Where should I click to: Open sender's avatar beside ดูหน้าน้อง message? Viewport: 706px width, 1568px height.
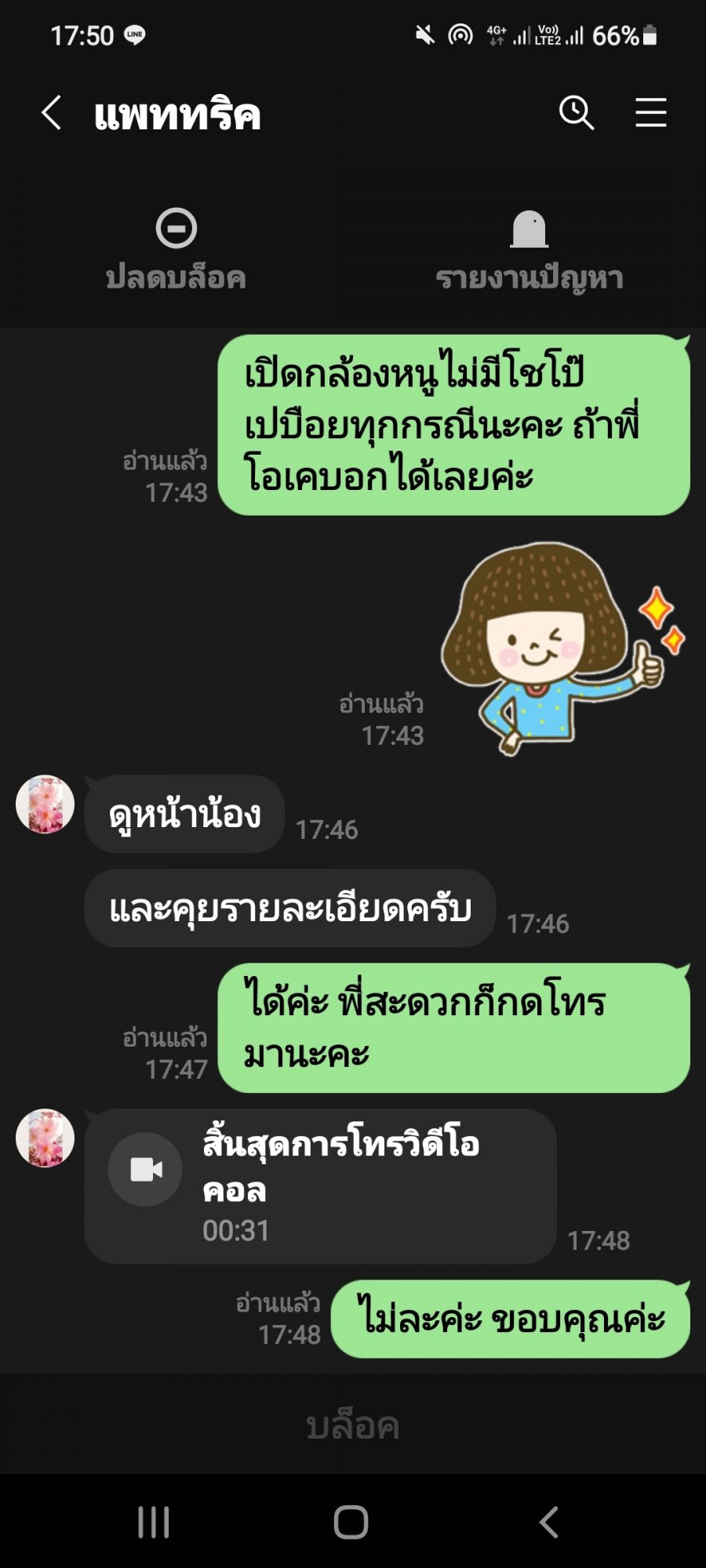(x=45, y=804)
